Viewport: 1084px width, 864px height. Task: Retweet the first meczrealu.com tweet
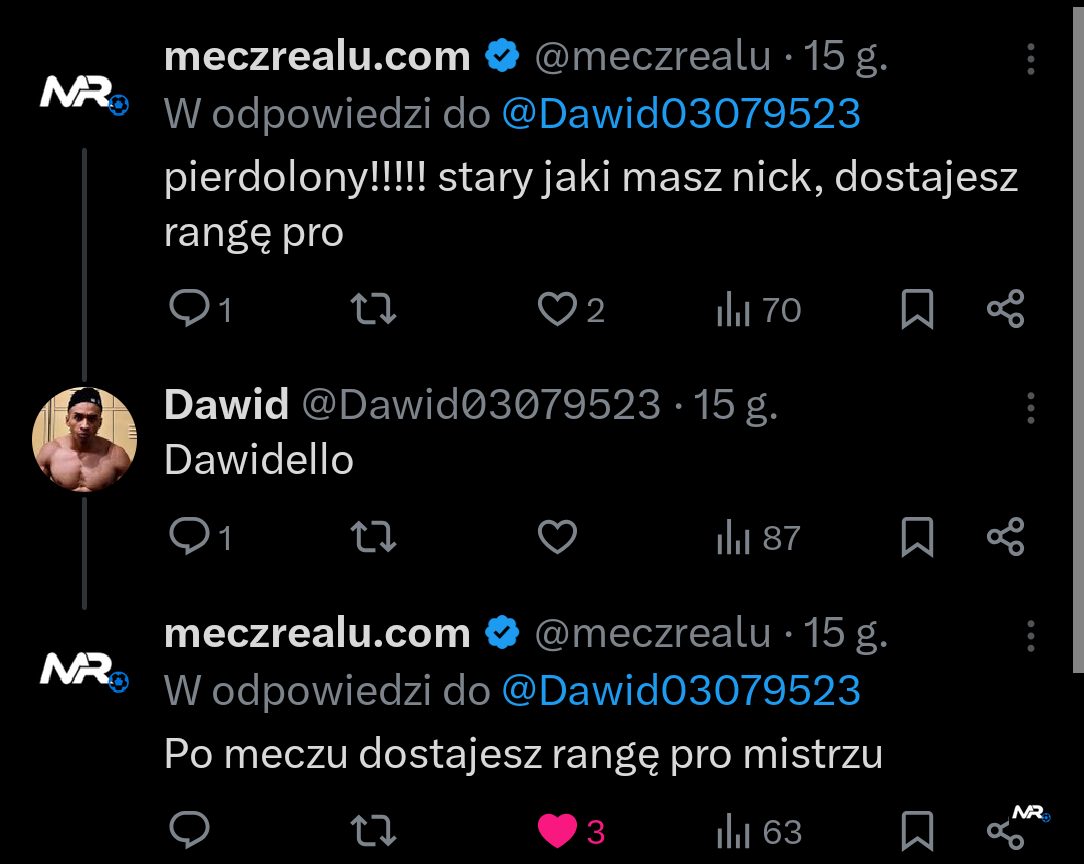coord(375,309)
